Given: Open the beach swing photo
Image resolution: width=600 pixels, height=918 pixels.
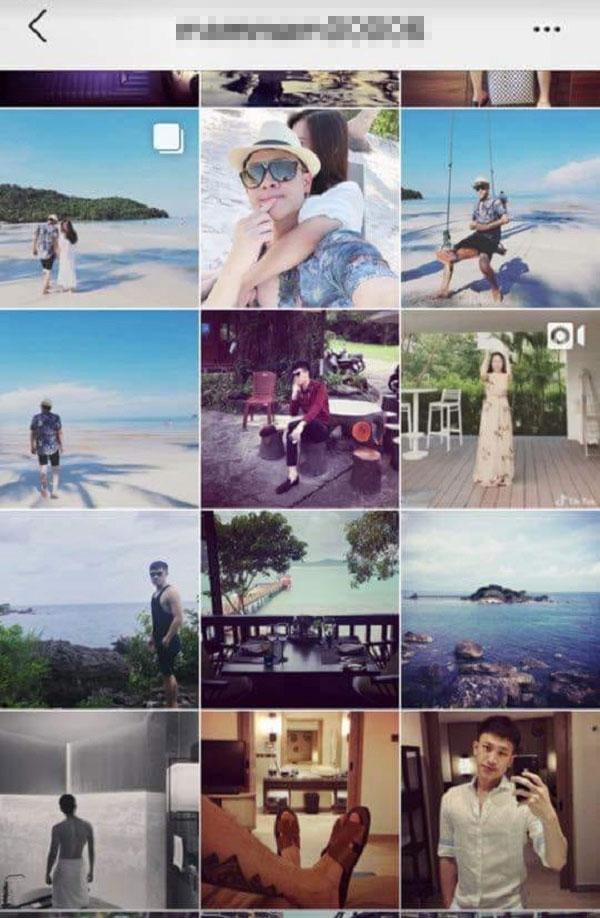Looking at the screenshot, I should point(500,207).
